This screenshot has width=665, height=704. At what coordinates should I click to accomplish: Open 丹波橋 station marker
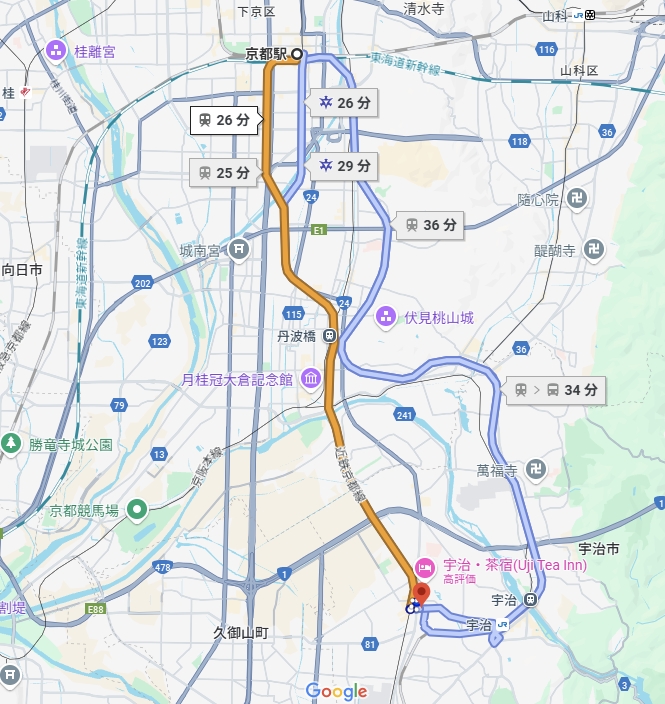tap(331, 336)
